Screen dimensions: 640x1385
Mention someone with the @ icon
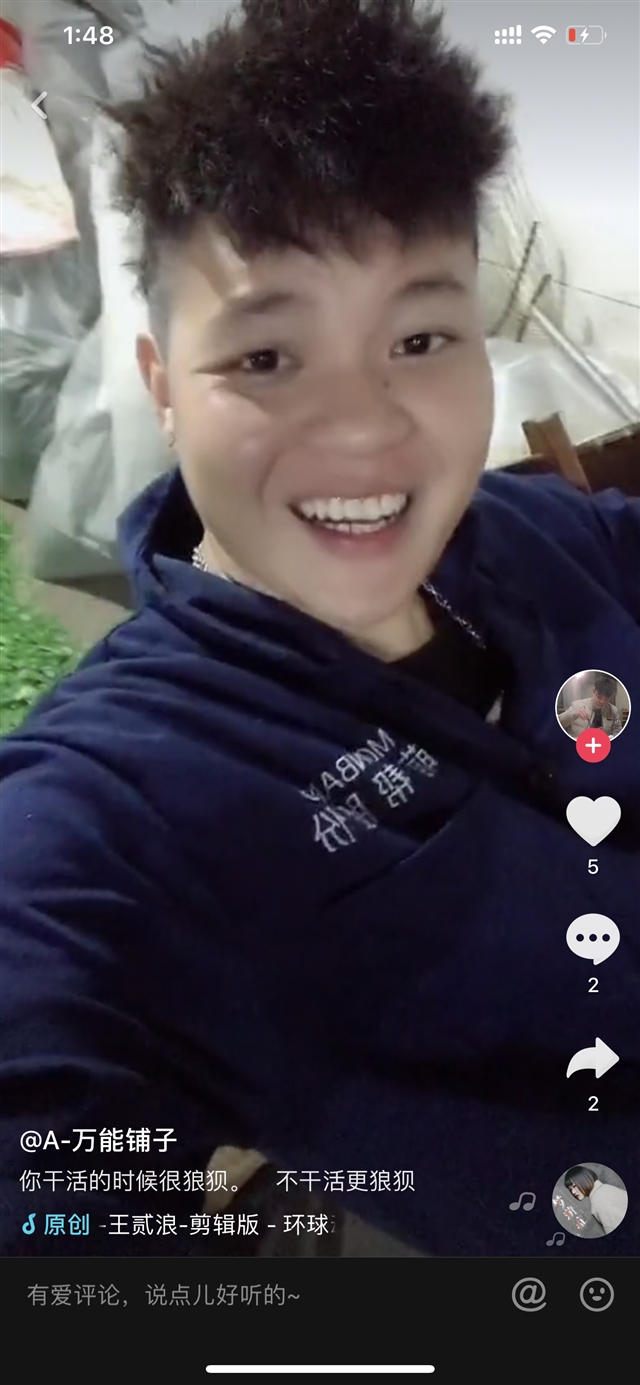pyautogui.click(x=529, y=1295)
